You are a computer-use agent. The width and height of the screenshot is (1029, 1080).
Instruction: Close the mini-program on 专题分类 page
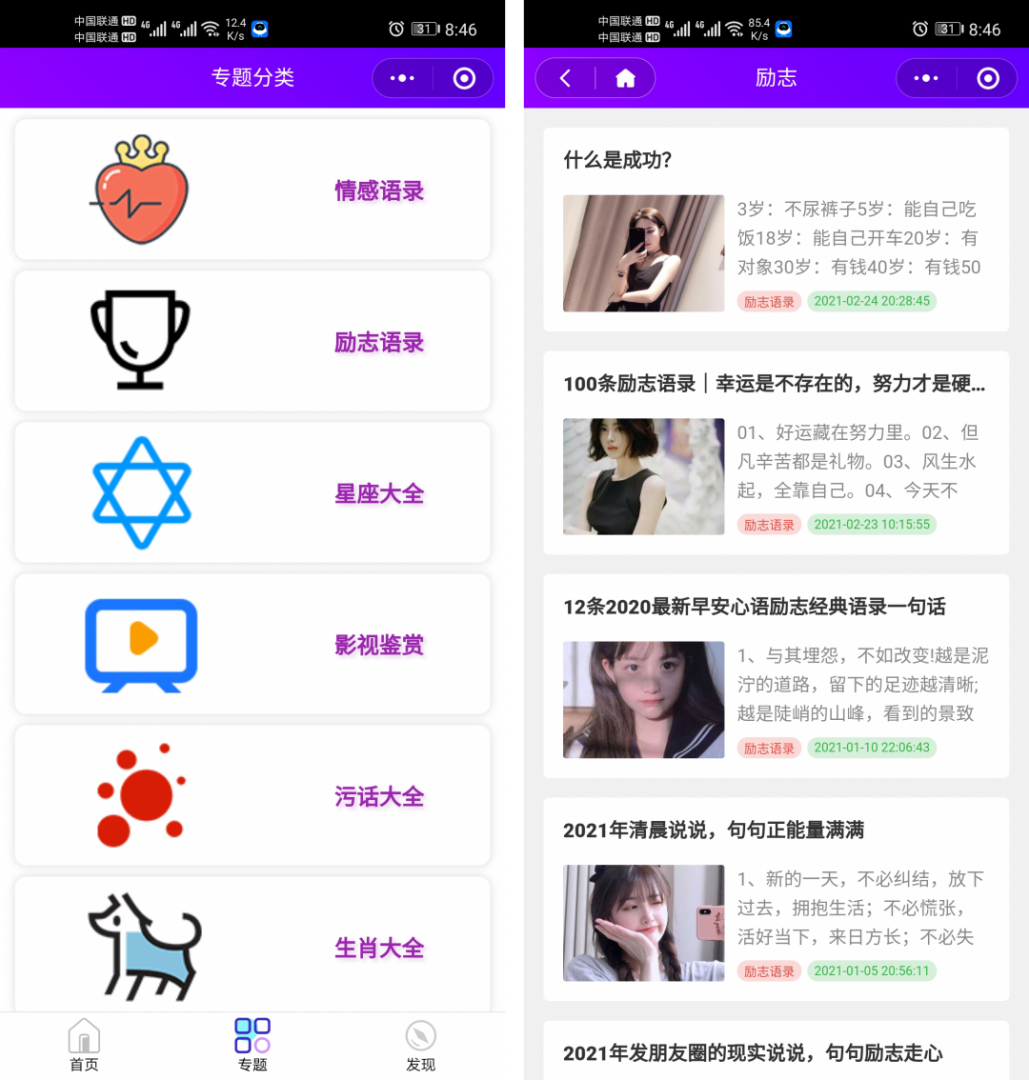[x=464, y=78]
